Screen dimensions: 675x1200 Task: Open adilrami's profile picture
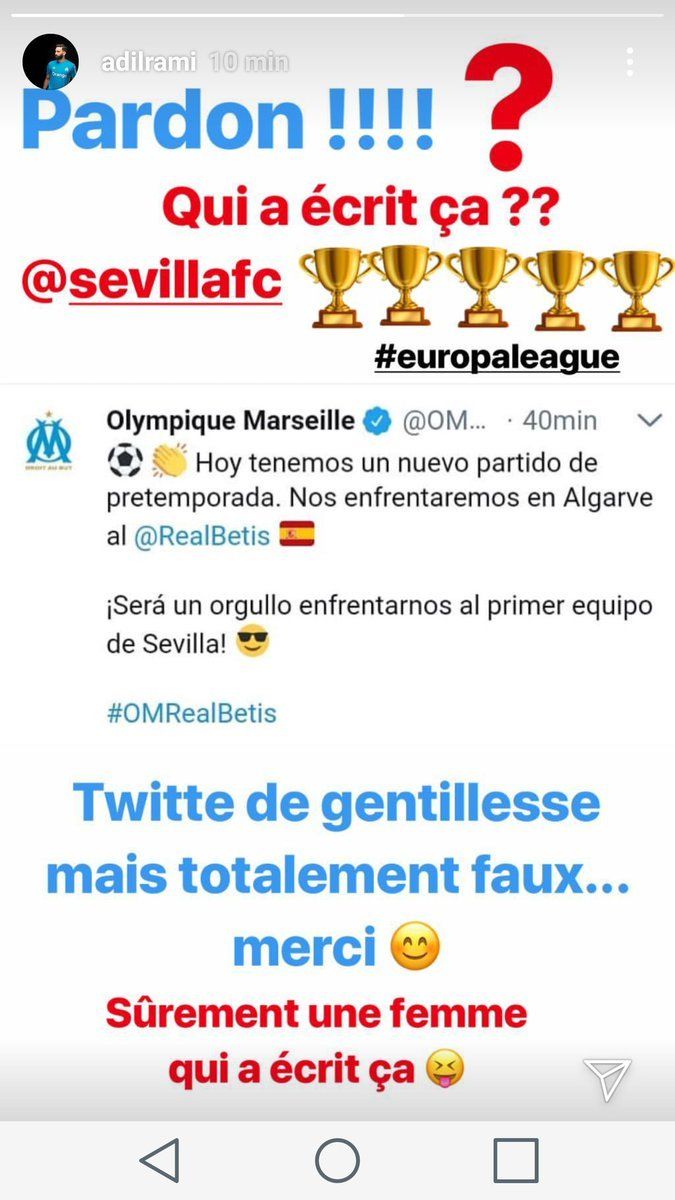(x=50, y=62)
